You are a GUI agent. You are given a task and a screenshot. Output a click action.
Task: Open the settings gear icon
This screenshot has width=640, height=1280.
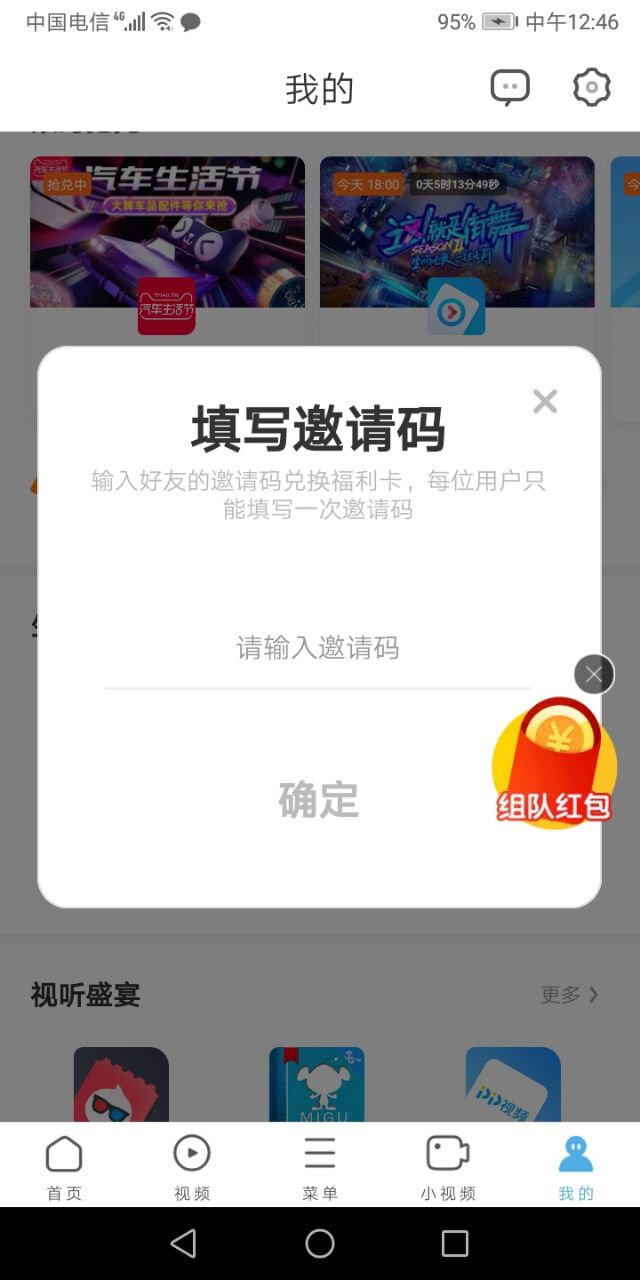[592, 88]
